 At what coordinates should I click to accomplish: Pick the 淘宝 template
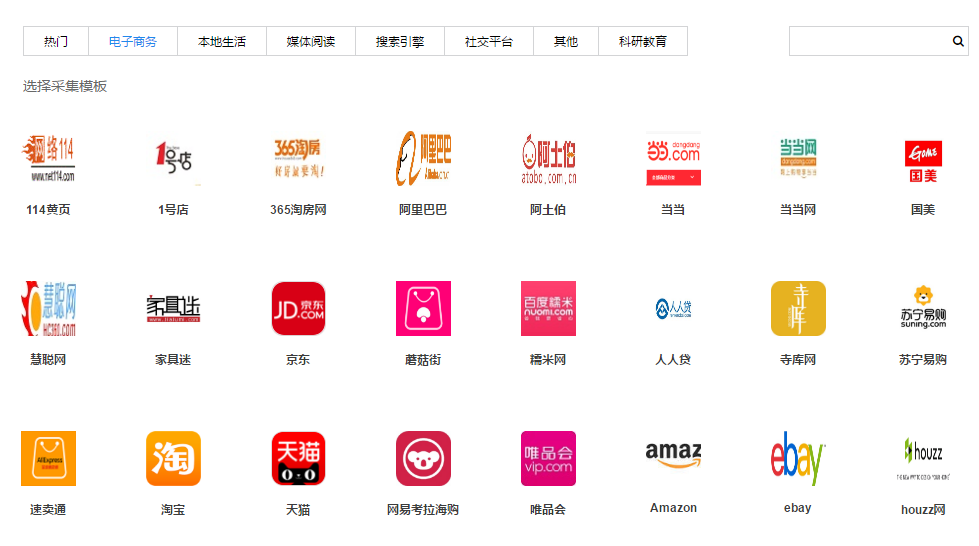click(x=173, y=459)
